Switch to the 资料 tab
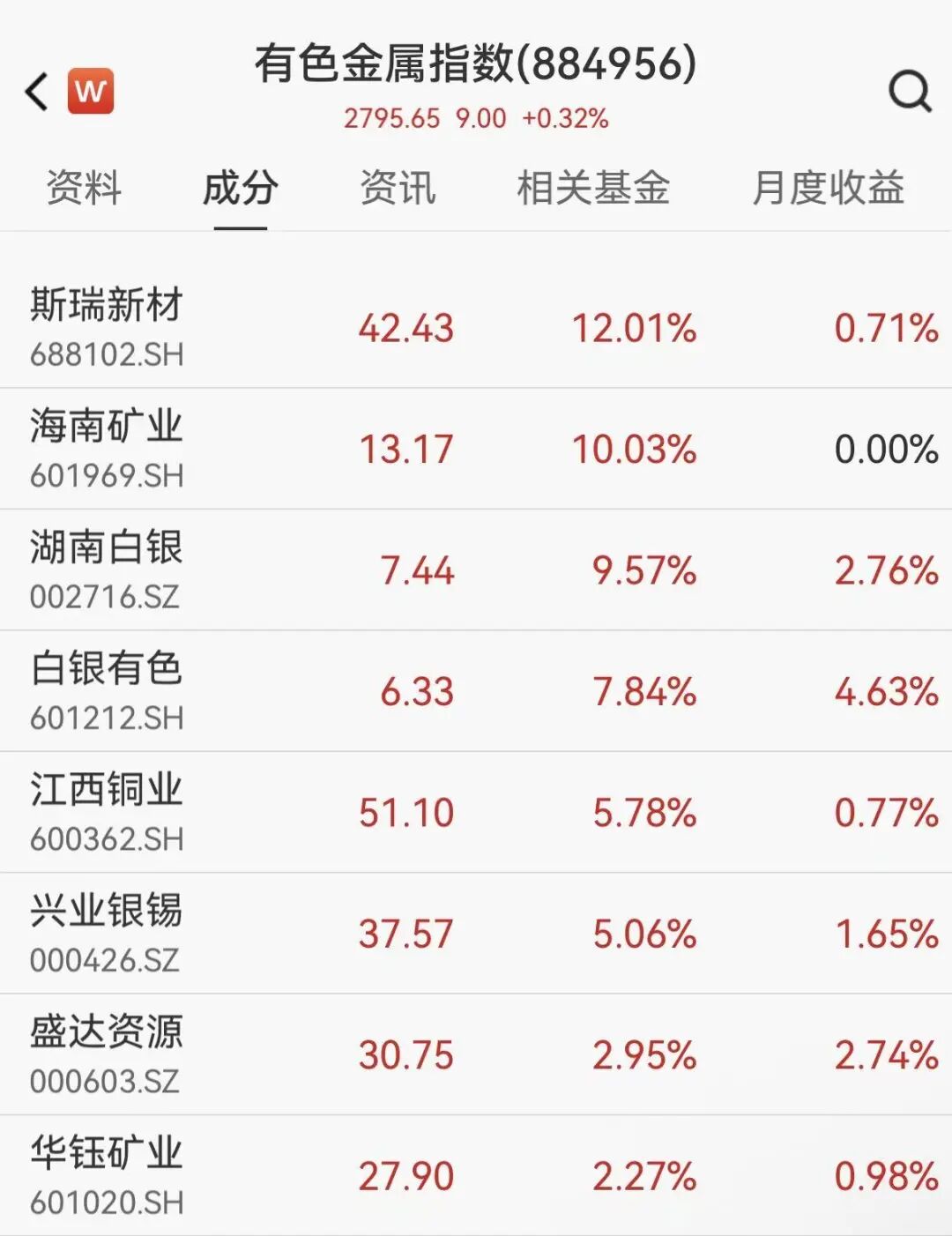This screenshot has width=952, height=1236. (84, 189)
